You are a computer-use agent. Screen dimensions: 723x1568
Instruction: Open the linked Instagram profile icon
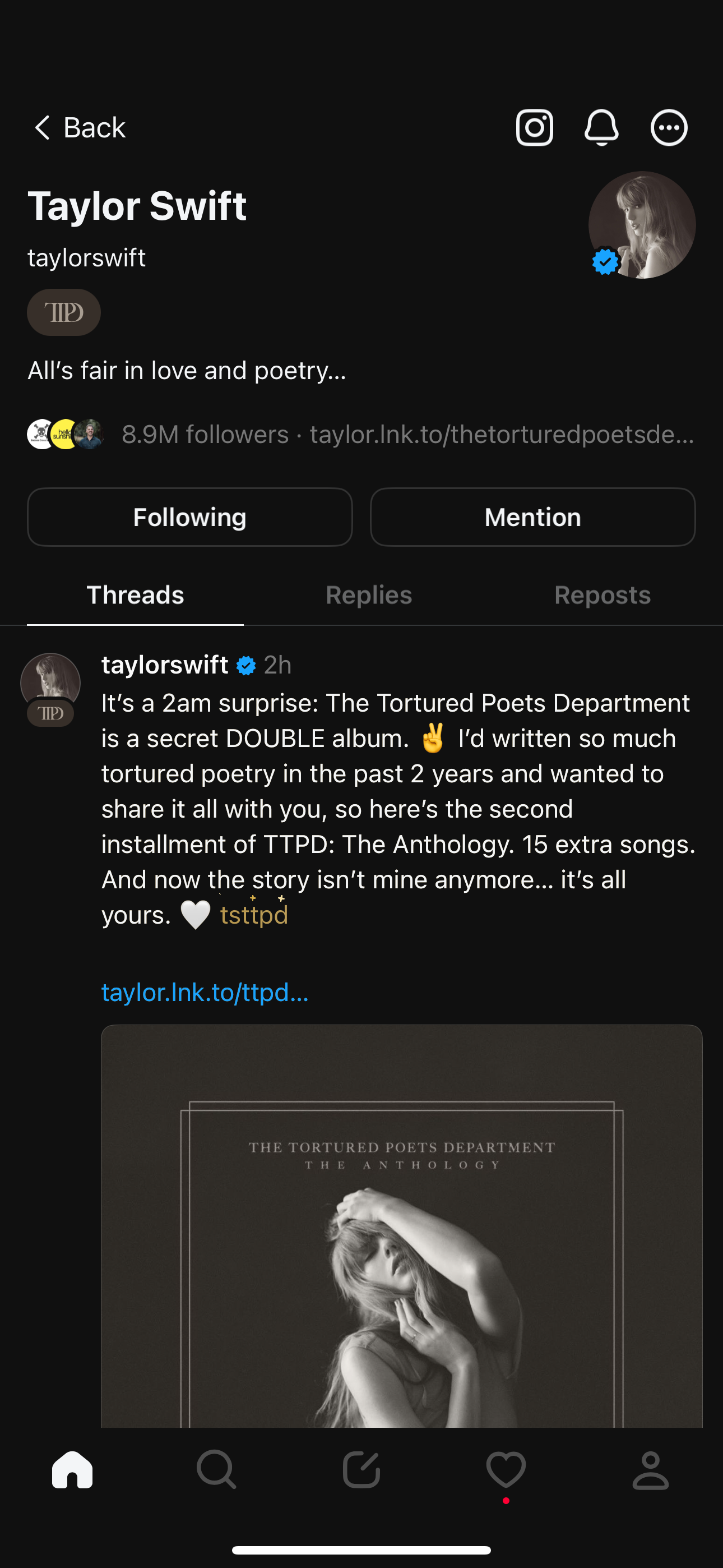tap(534, 128)
